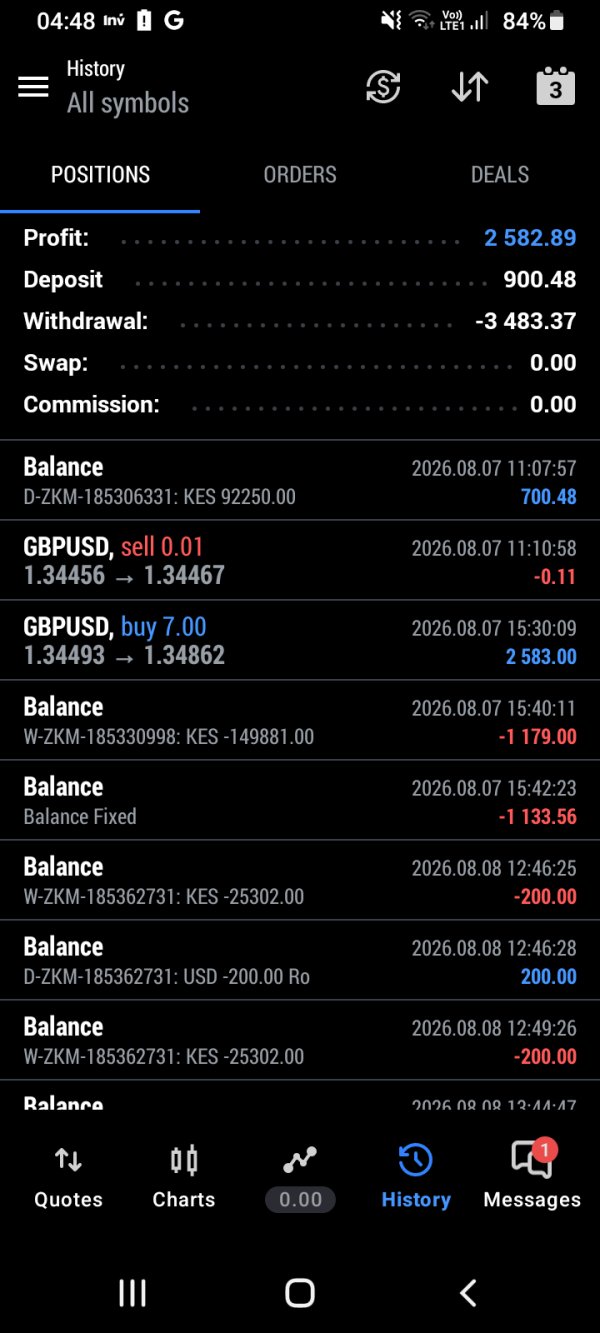Open the KES -149881.00 withdrawal entry
The height and width of the screenshot is (1333, 600).
300,720
